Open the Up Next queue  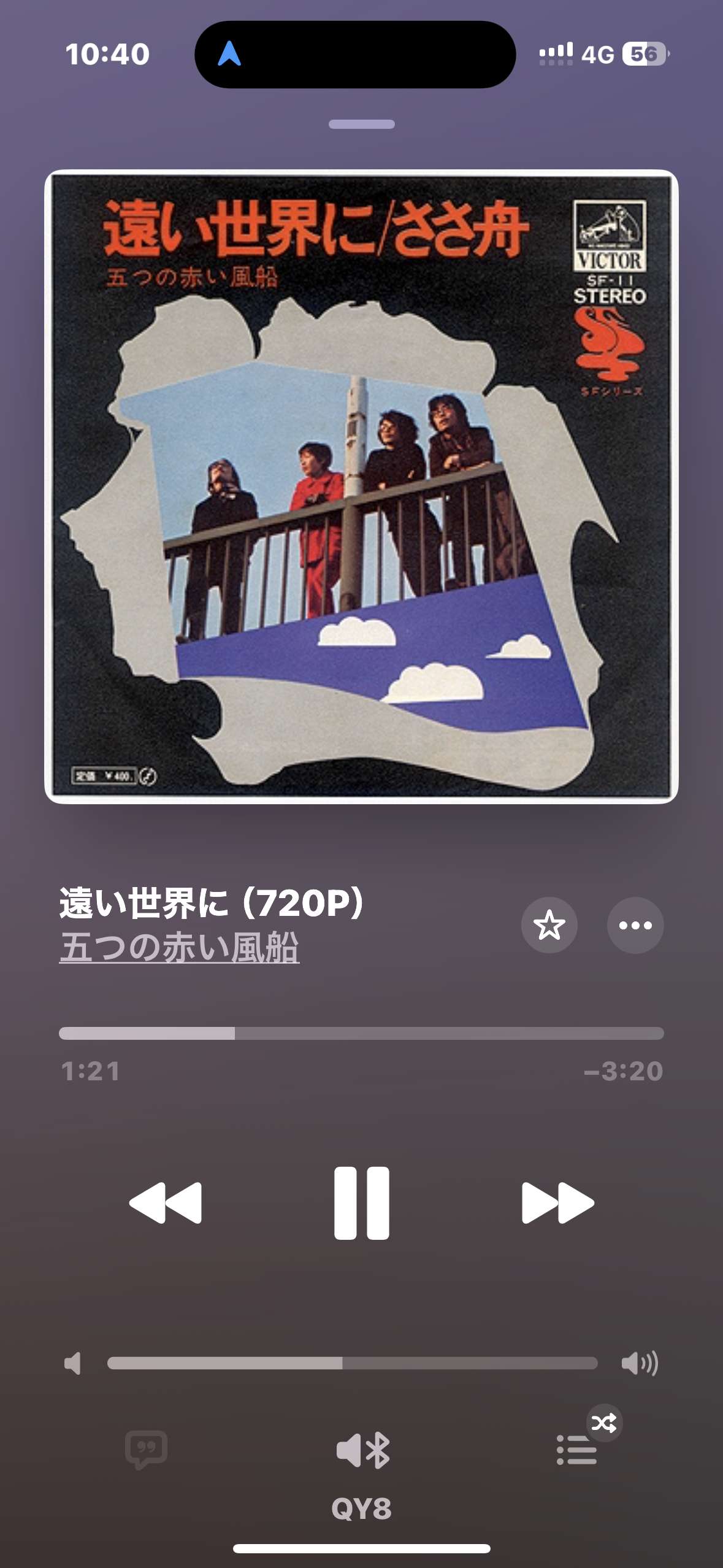[x=576, y=1450]
